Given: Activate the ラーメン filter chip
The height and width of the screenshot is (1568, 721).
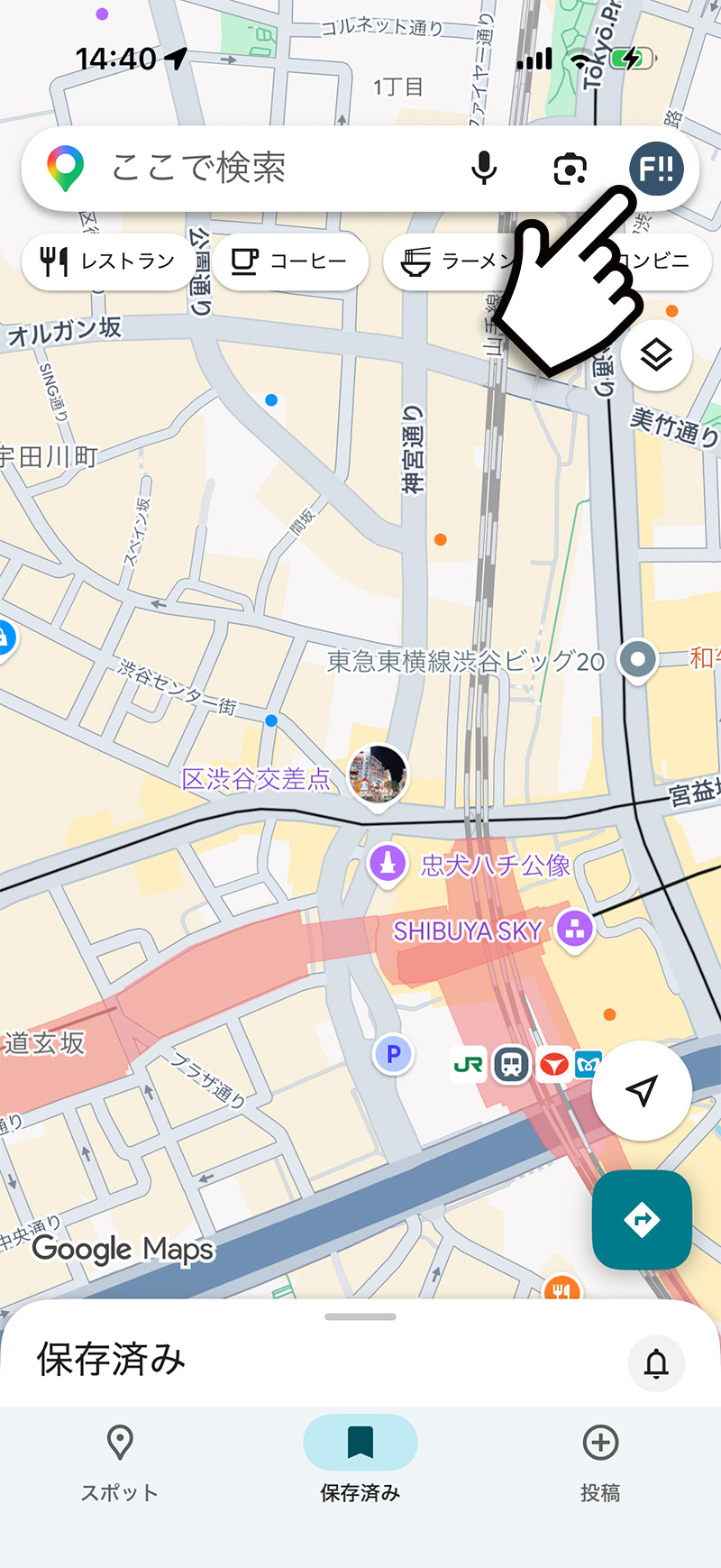Looking at the screenshot, I should pyautogui.click(x=461, y=261).
